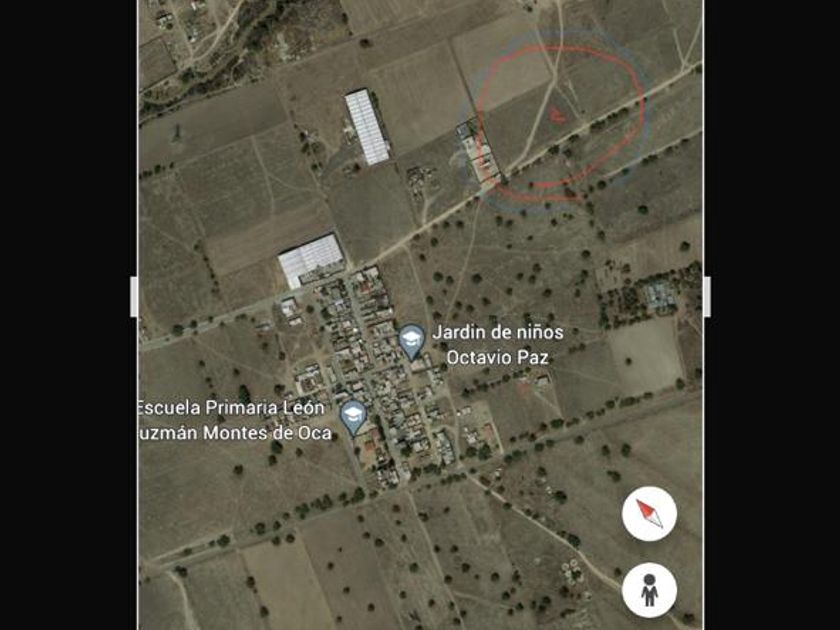
Task: Tap the compass to reset map orientation
Action: point(649,515)
